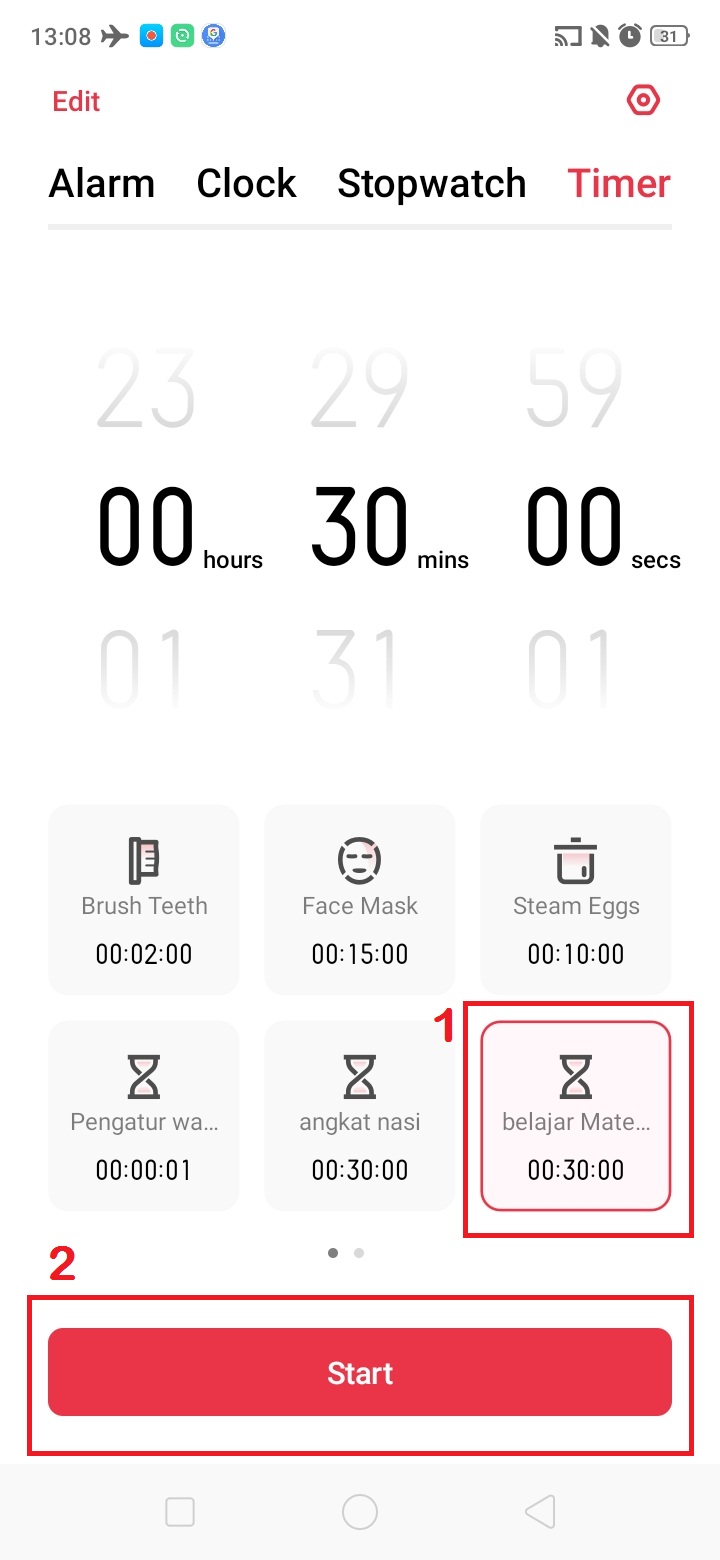The width and height of the screenshot is (720, 1560).
Task: Switch to the Alarm tab
Action: click(x=102, y=184)
